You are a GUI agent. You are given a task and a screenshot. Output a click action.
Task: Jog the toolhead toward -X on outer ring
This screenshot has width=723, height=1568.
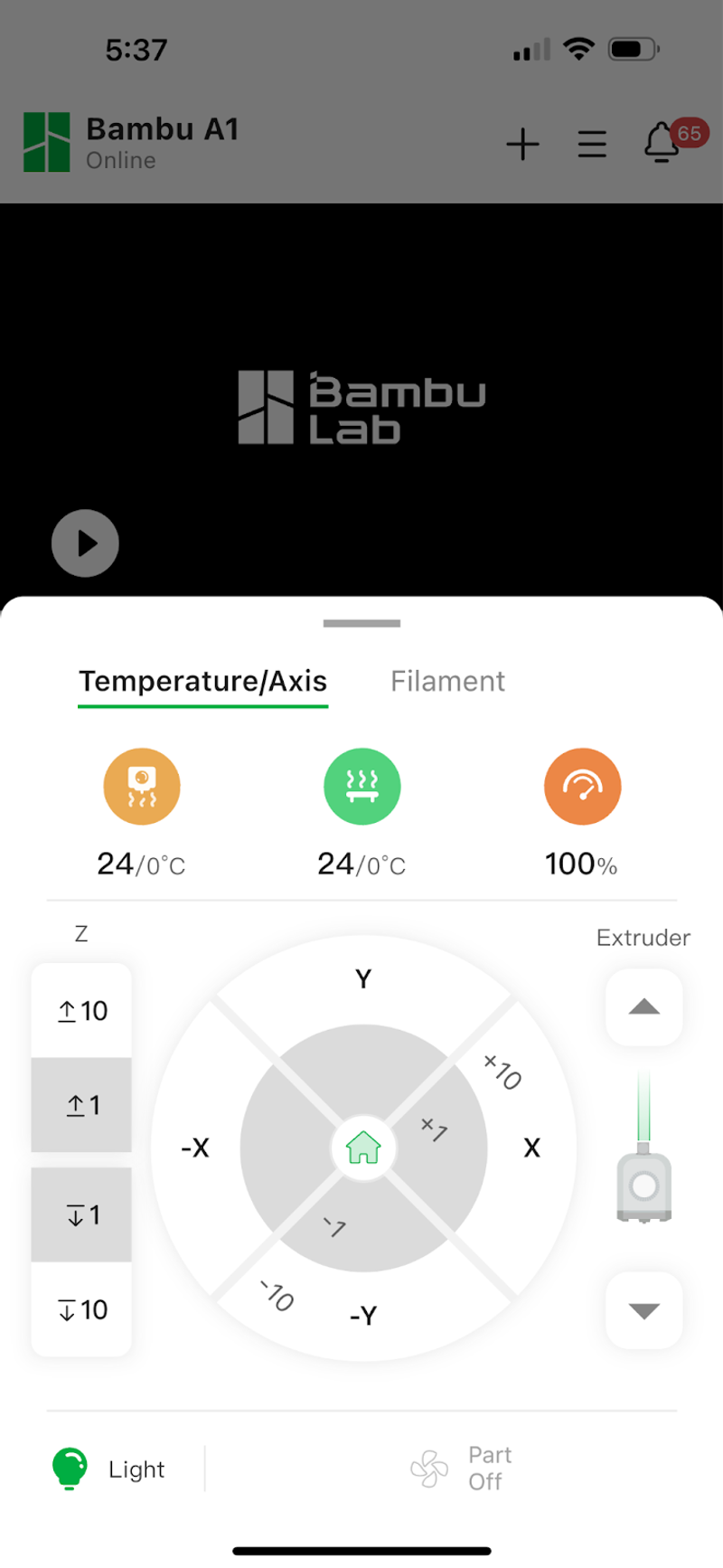click(x=195, y=1148)
